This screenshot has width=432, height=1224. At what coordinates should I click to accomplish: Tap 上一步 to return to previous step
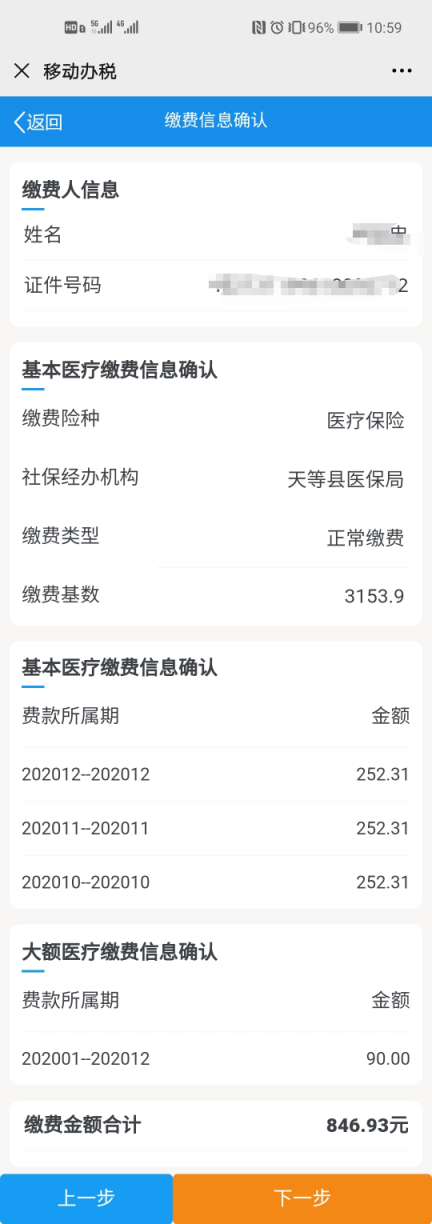pos(86,1198)
